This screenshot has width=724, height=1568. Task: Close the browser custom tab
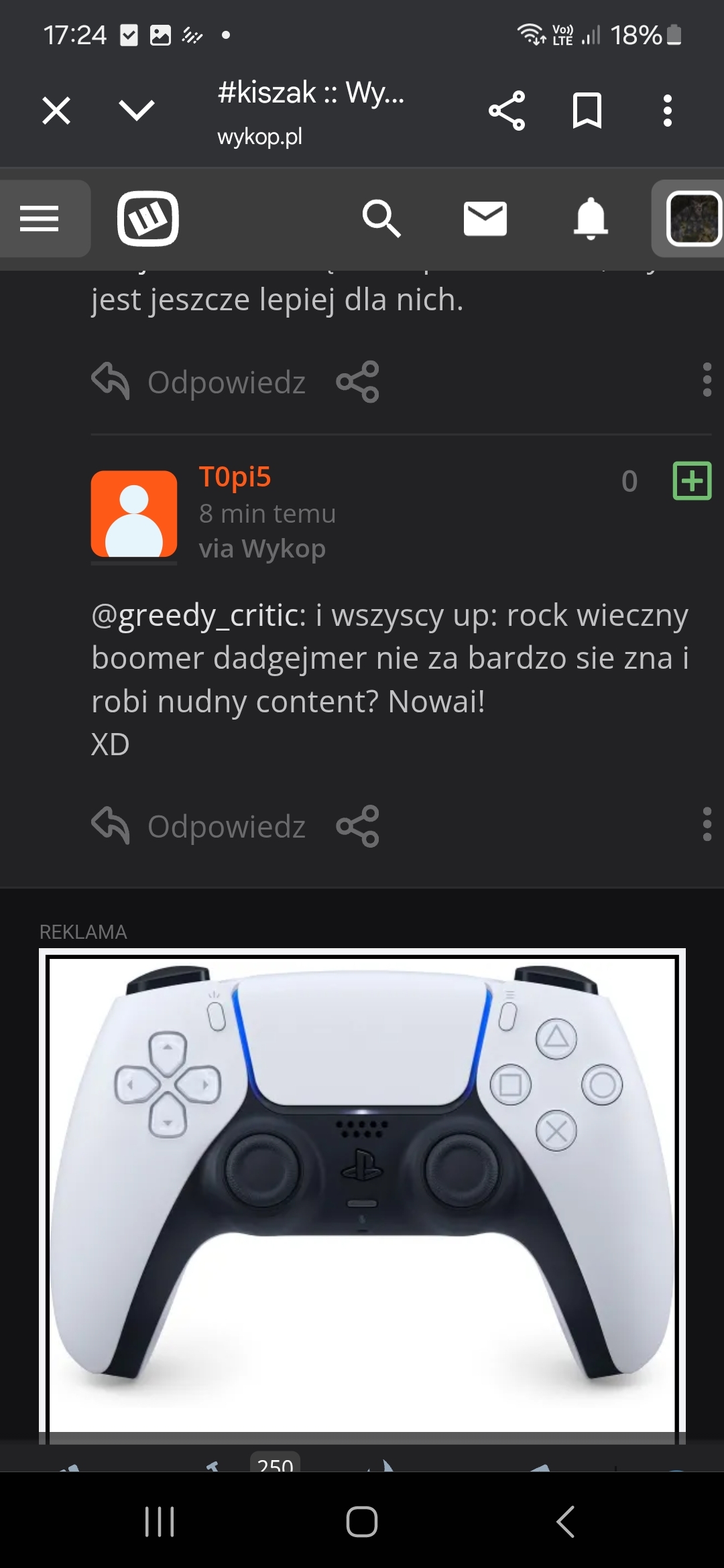(56, 111)
